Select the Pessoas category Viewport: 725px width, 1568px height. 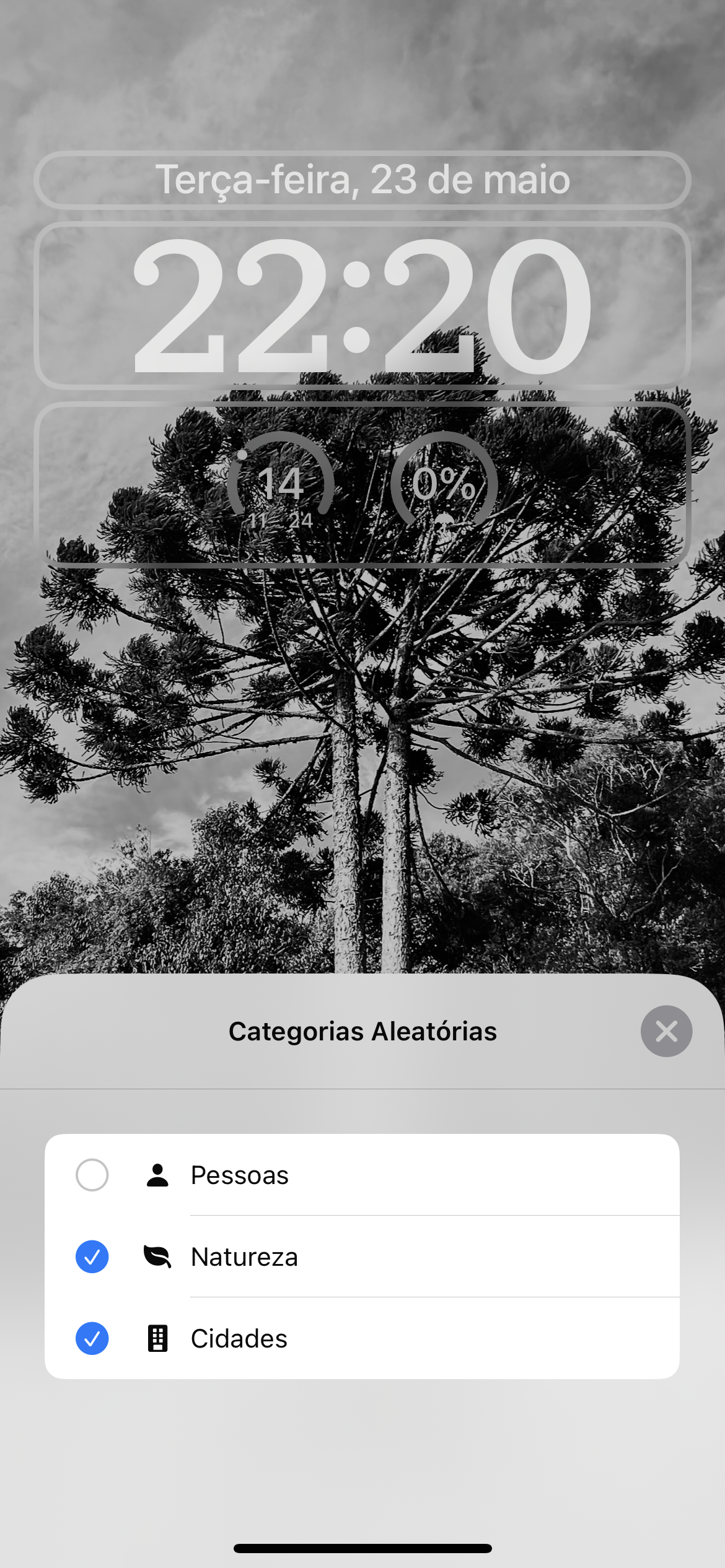click(362, 1175)
